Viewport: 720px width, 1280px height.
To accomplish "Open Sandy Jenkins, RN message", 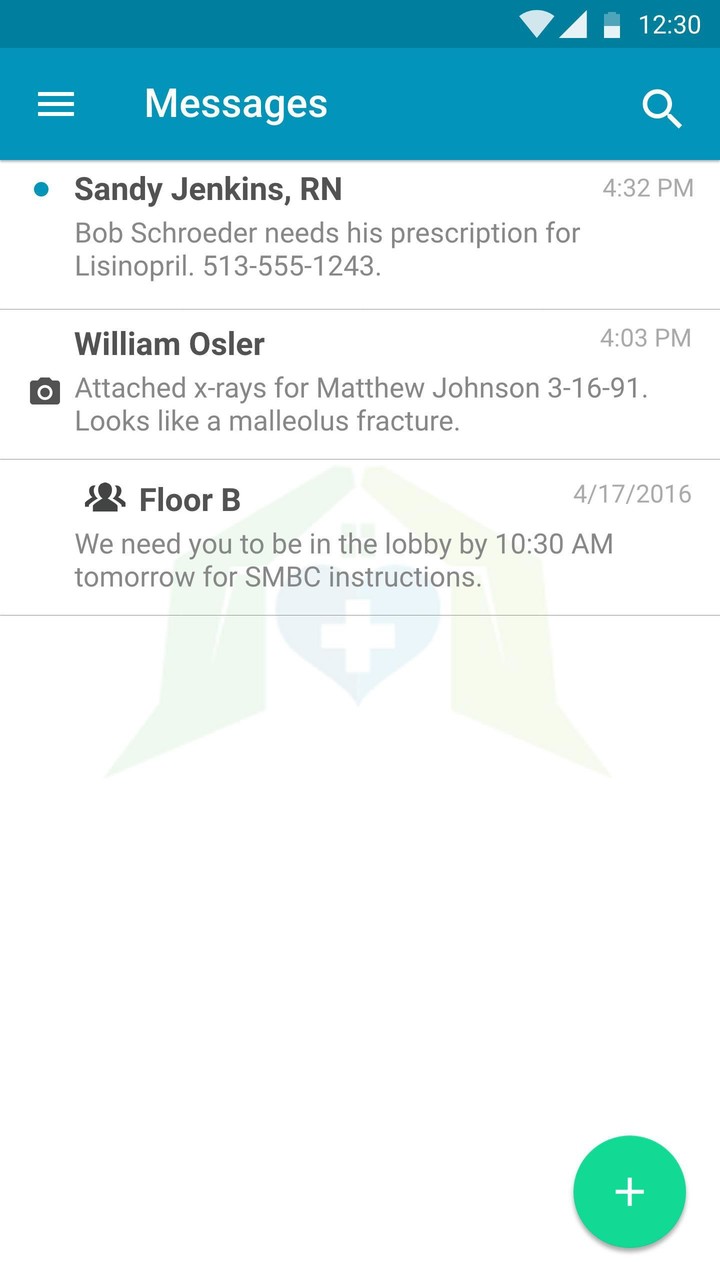I will pos(360,235).
